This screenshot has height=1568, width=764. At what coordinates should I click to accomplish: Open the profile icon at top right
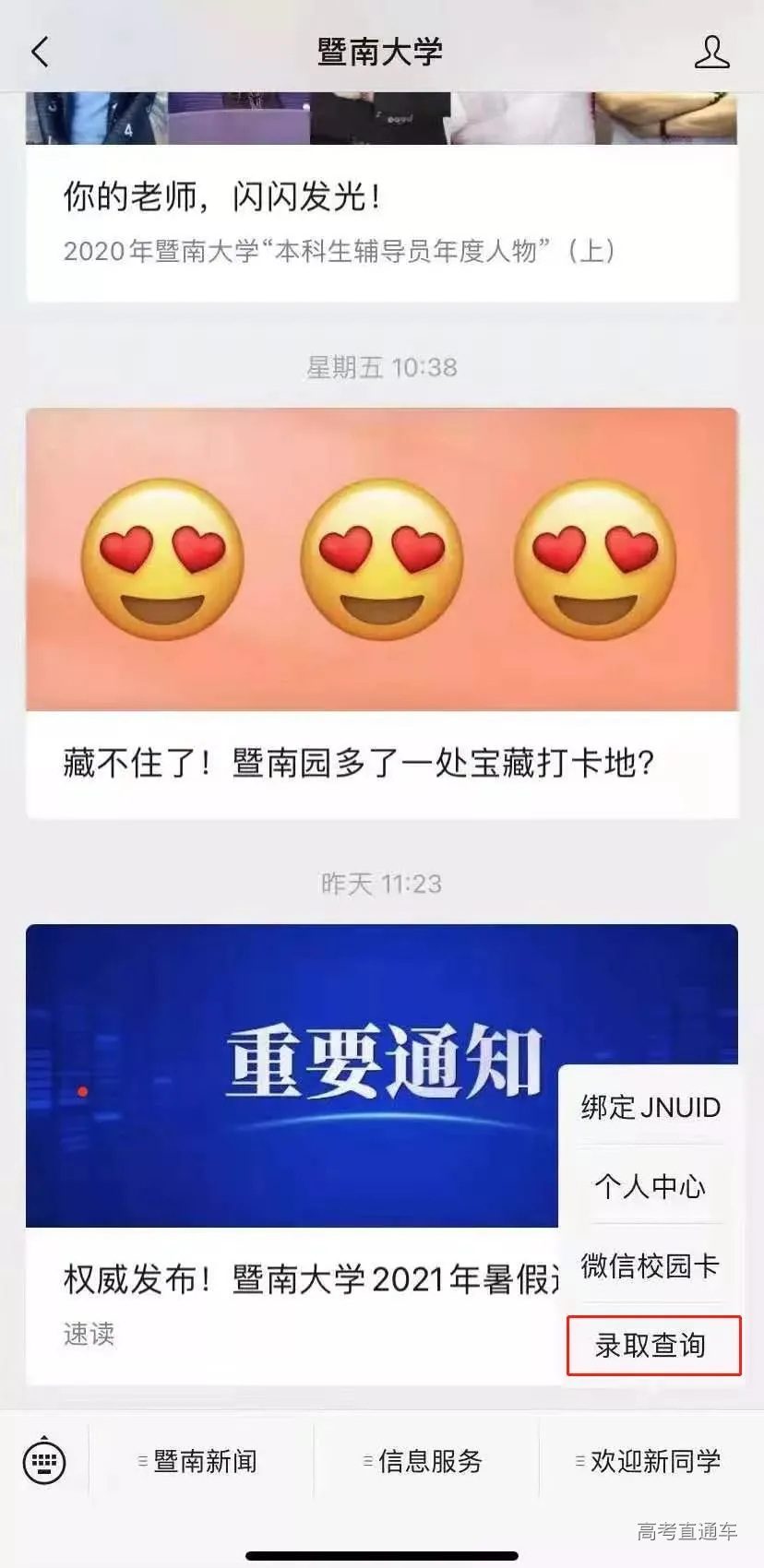[x=710, y=53]
